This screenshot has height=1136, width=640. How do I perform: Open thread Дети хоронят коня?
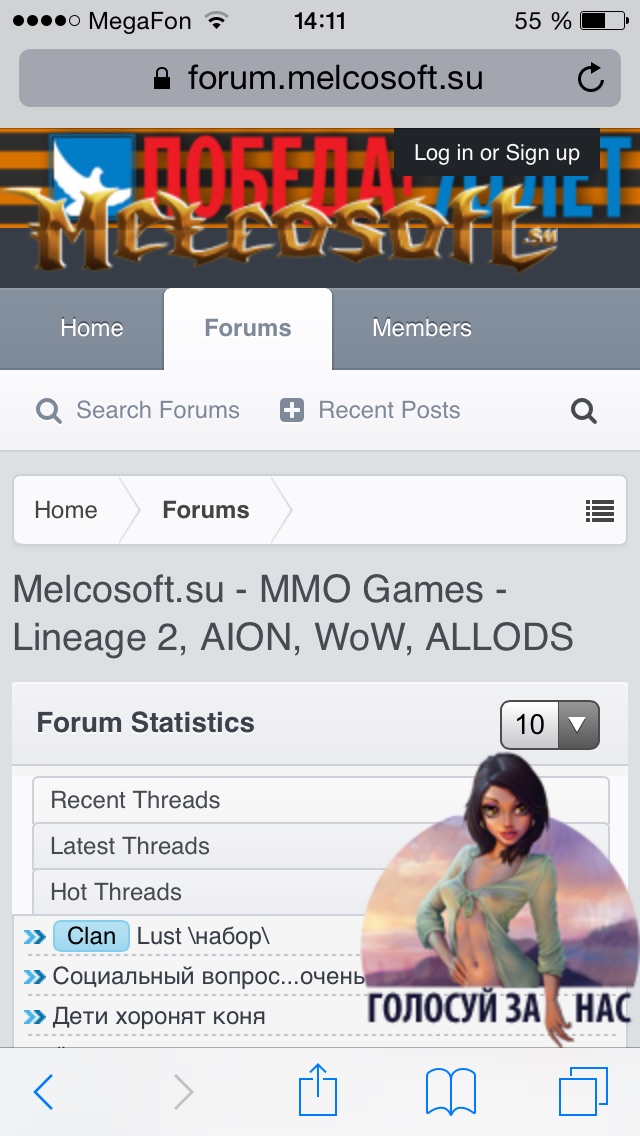158,1016
